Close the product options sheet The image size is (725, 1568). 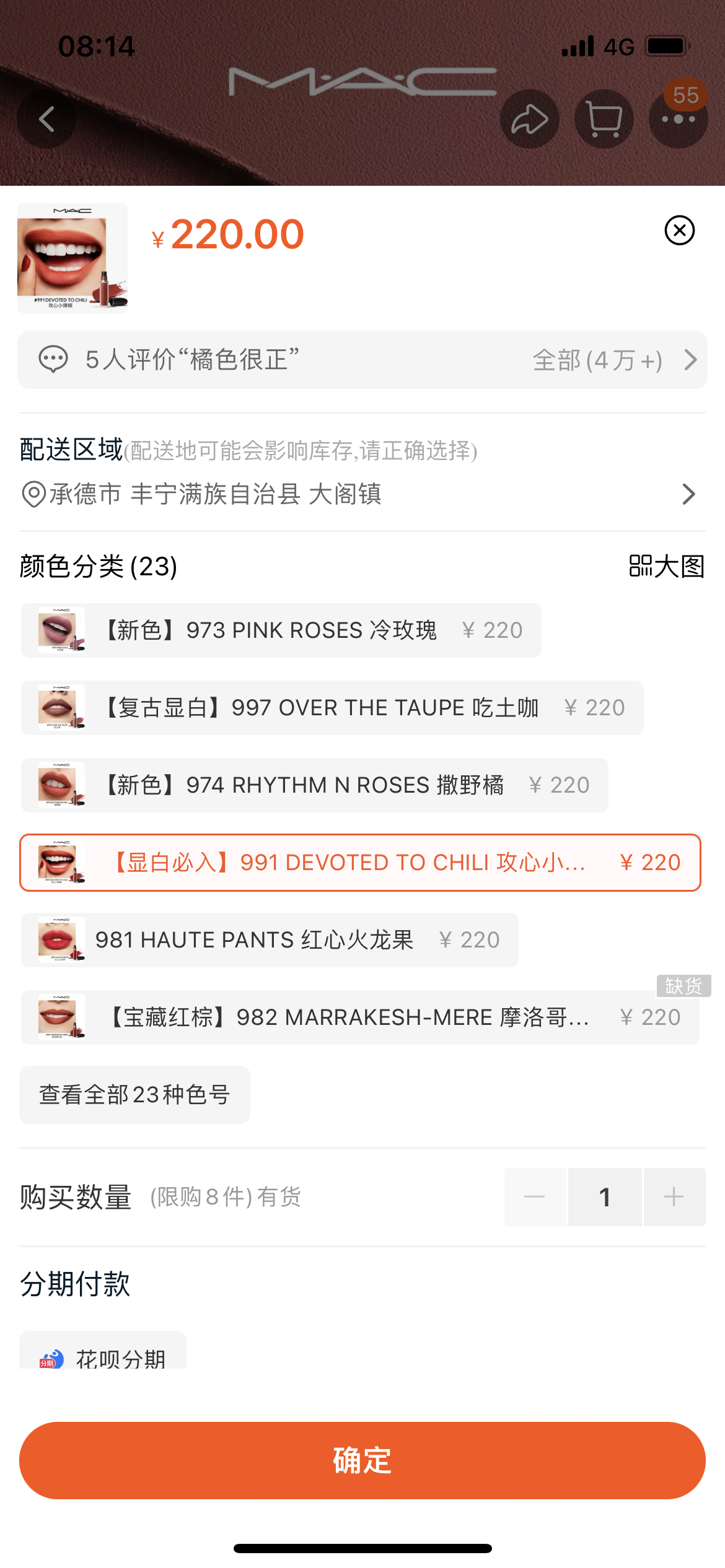click(679, 230)
